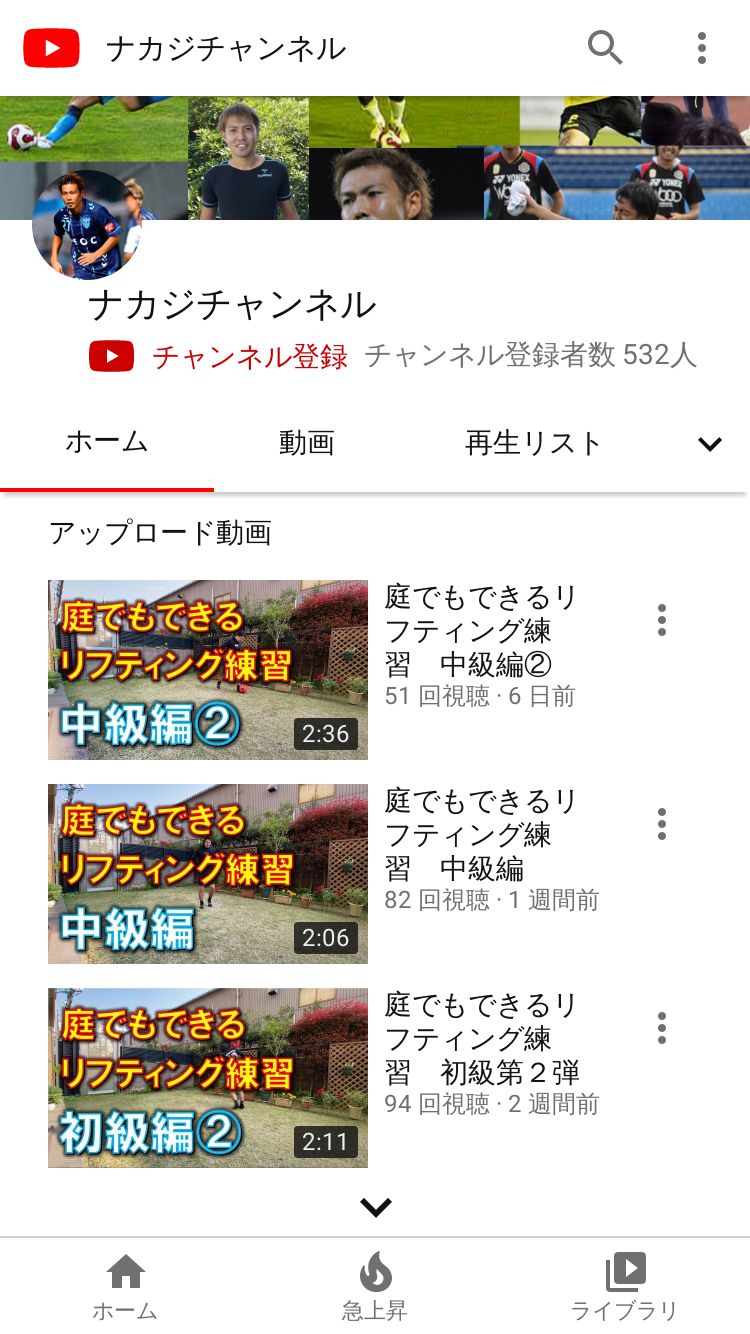750x1334 pixels.
Task: Open the search icon in the top bar
Action: pos(605,47)
